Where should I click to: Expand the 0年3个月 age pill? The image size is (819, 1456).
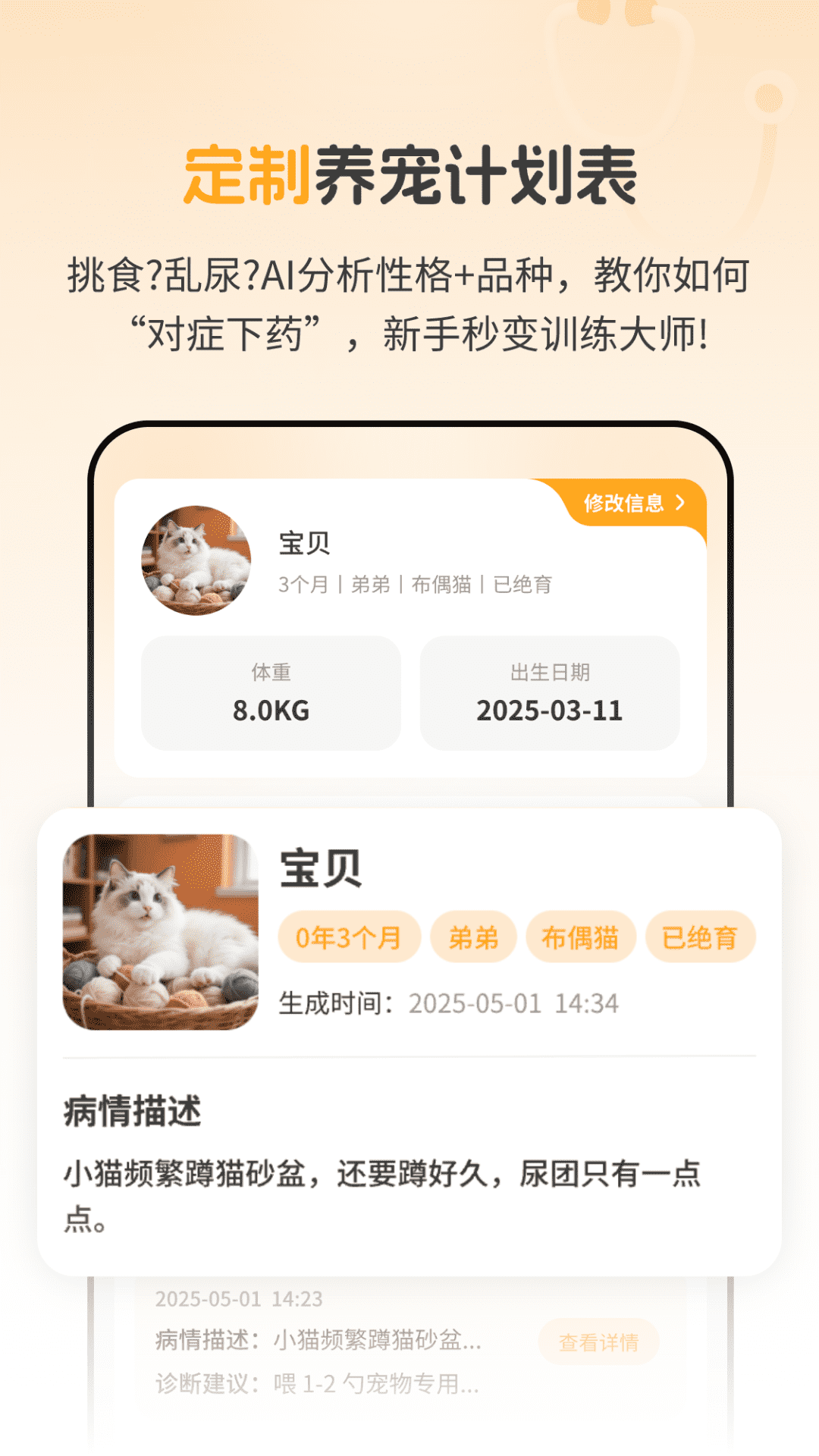349,937
